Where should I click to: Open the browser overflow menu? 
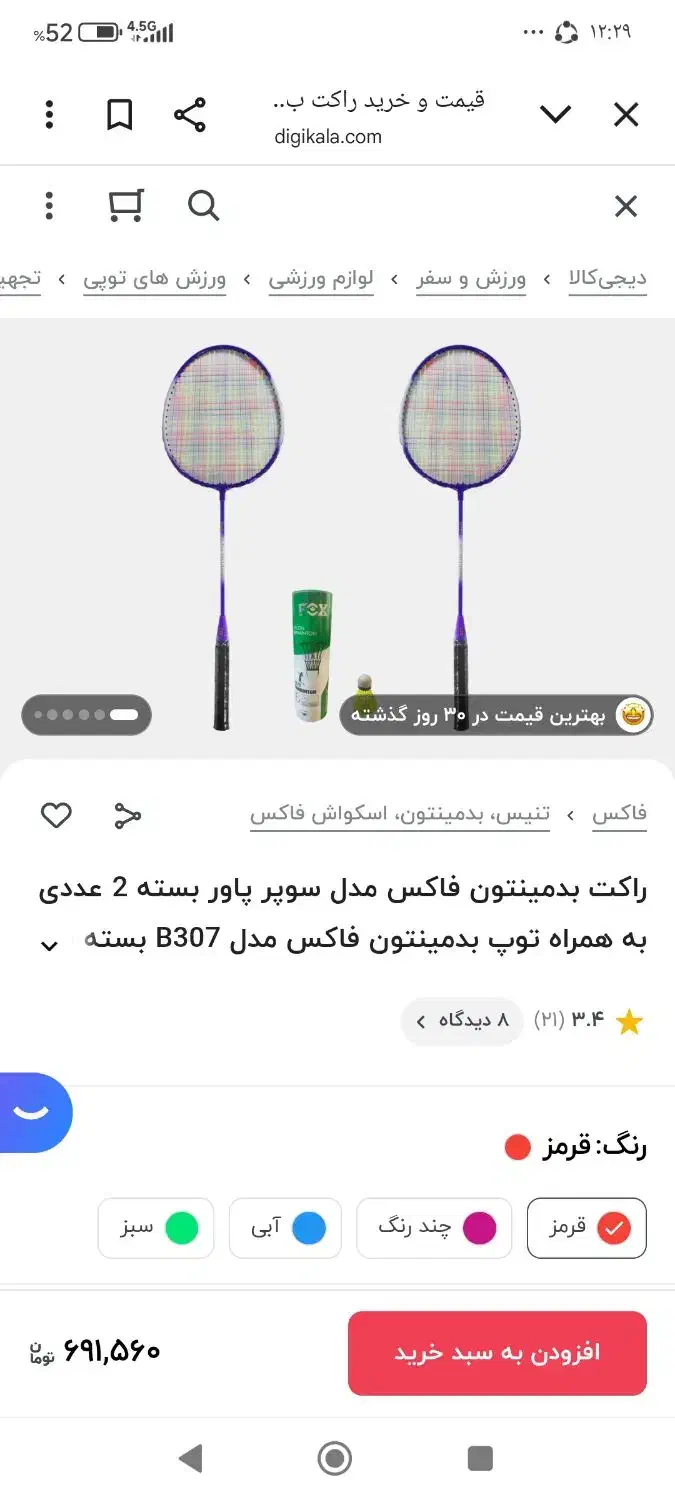click(x=49, y=115)
